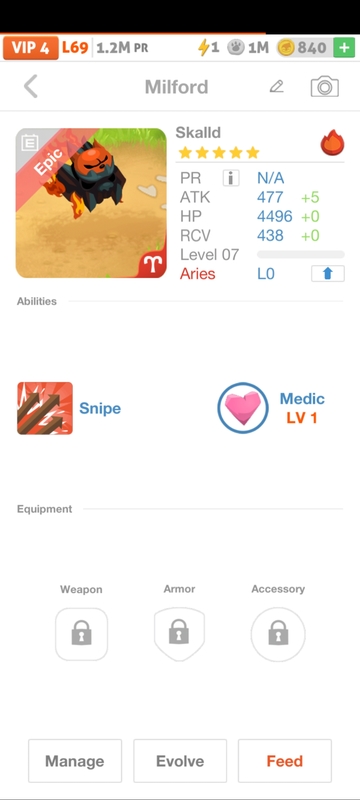Open the VIP 4 badge
Screen dimensions: 360x800
[31, 48]
